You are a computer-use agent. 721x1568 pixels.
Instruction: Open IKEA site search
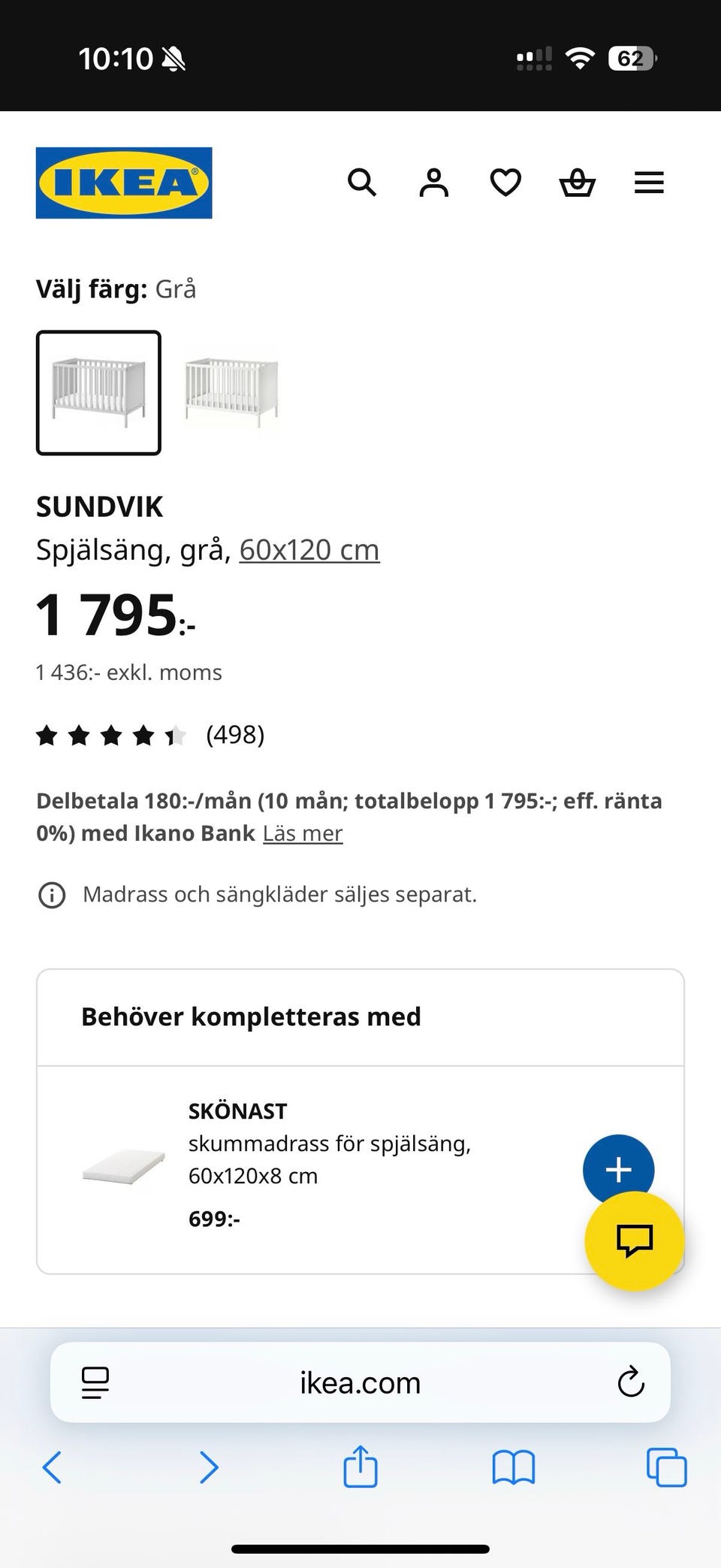tap(362, 183)
